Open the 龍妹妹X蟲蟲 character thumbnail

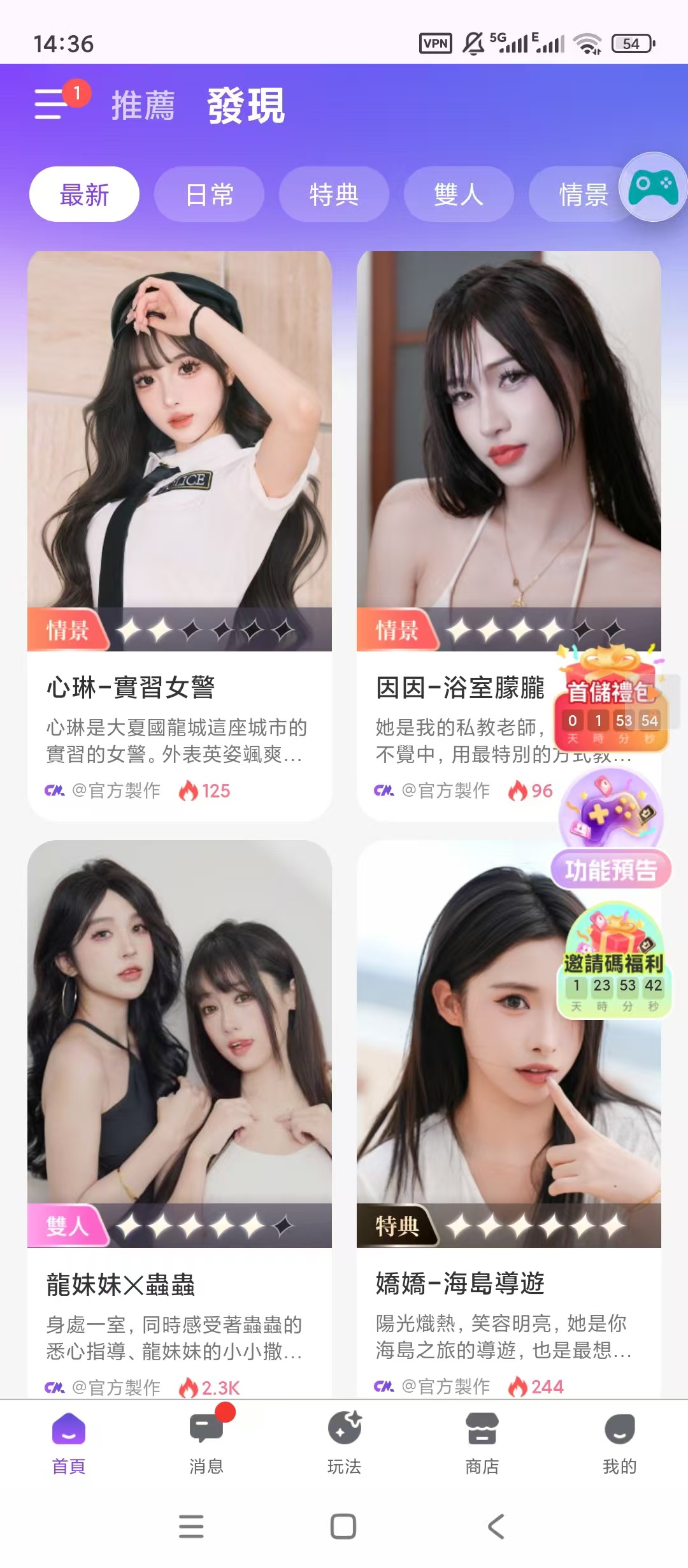[x=180, y=1052]
